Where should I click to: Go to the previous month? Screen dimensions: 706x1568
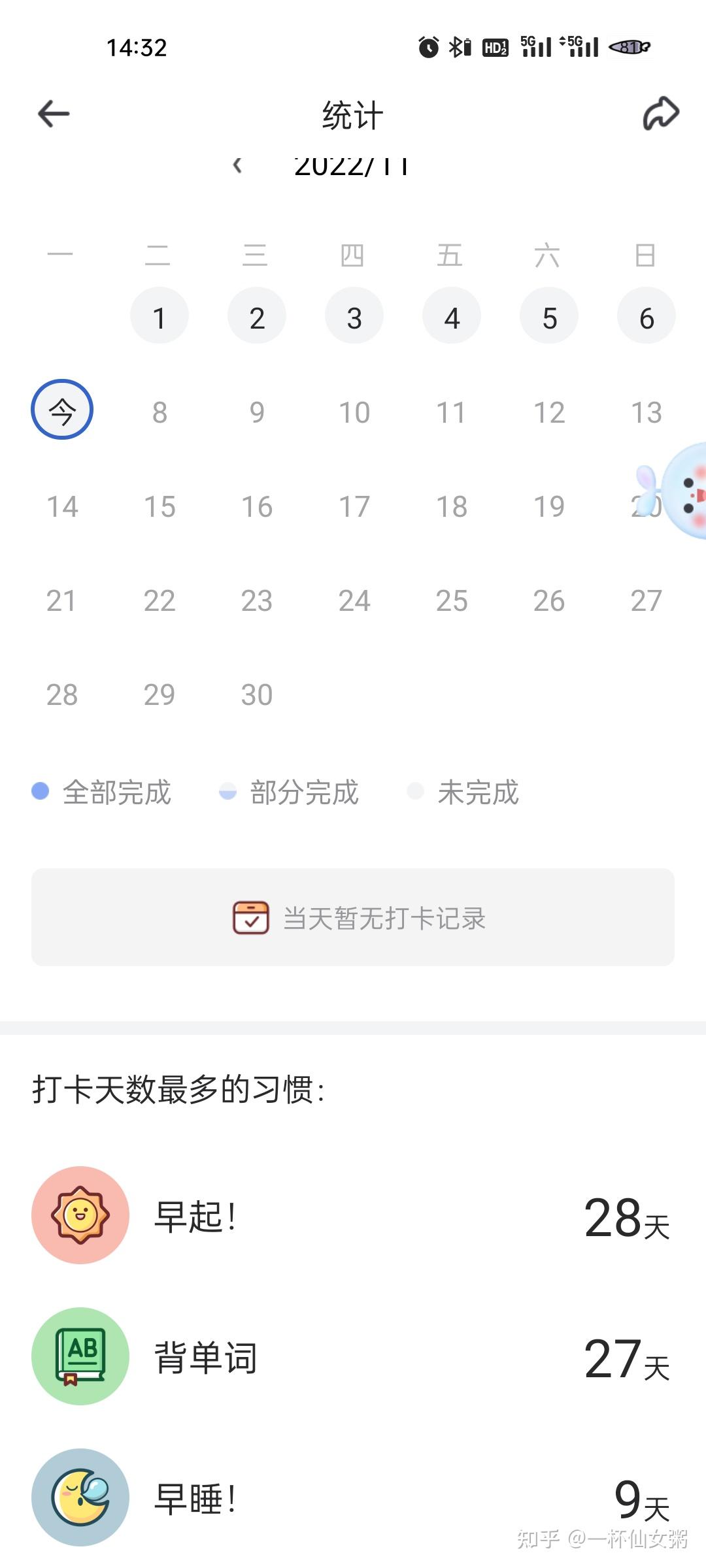(238, 166)
